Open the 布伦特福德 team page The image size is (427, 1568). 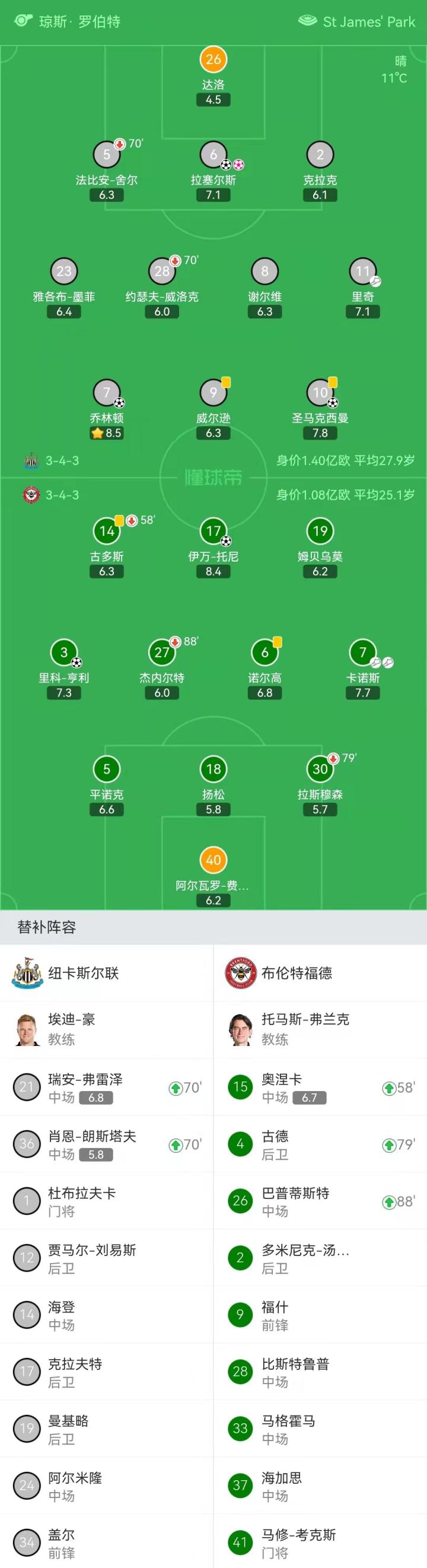point(296,974)
